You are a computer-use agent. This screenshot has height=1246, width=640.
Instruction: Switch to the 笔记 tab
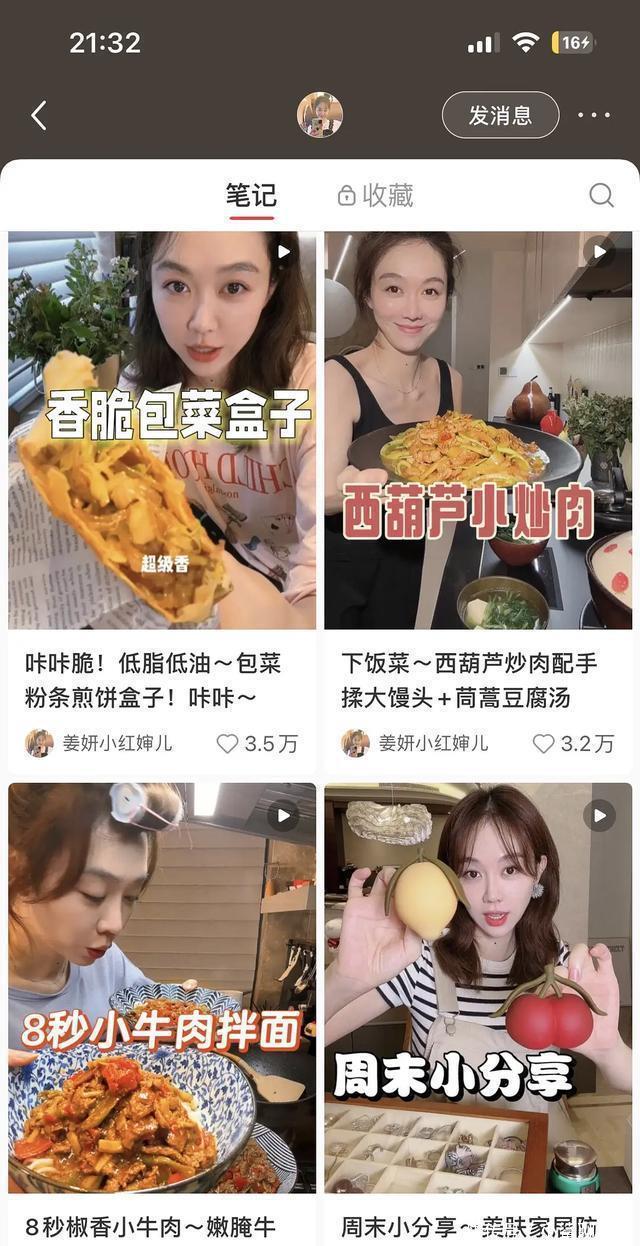click(x=250, y=195)
